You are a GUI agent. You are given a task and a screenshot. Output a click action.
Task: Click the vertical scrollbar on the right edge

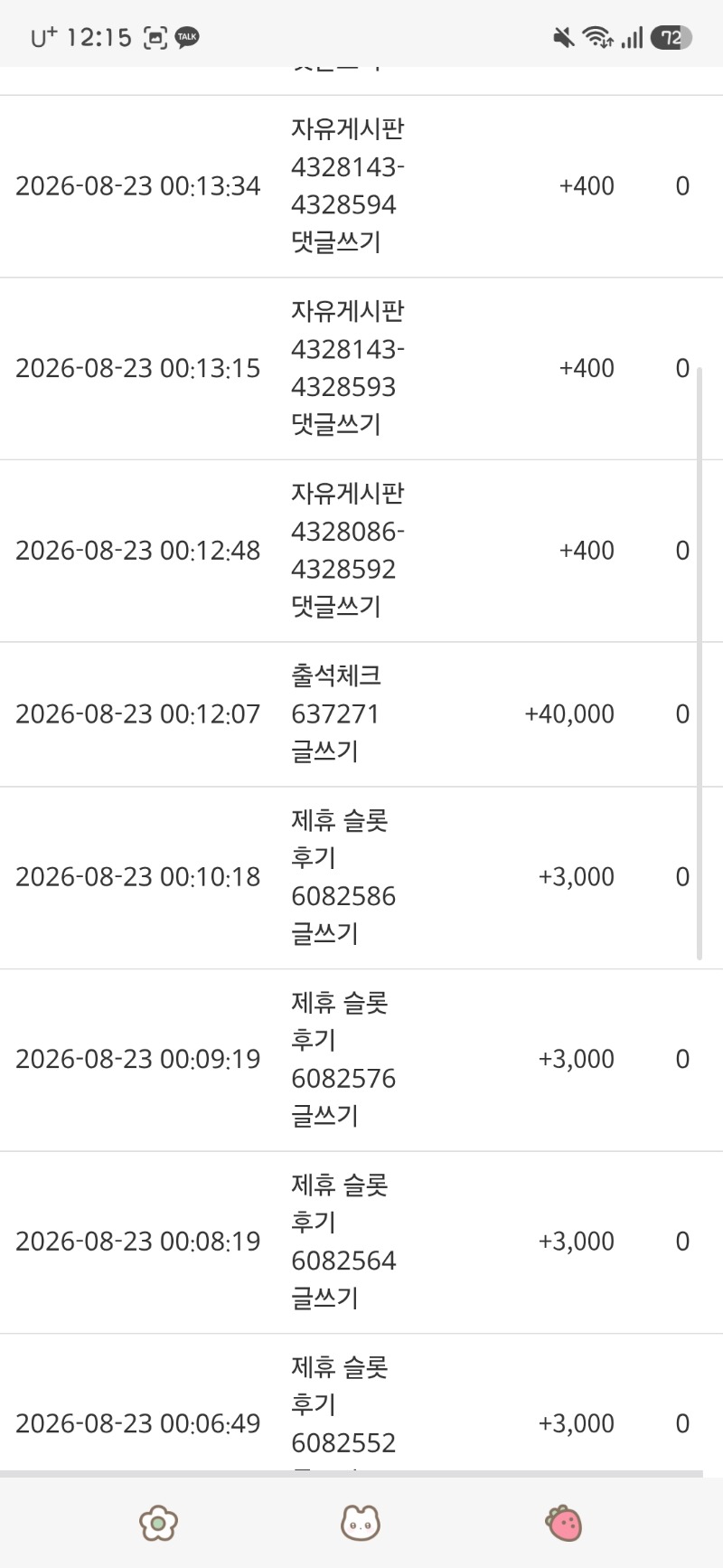pyautogui.click(x=700, y=663)
